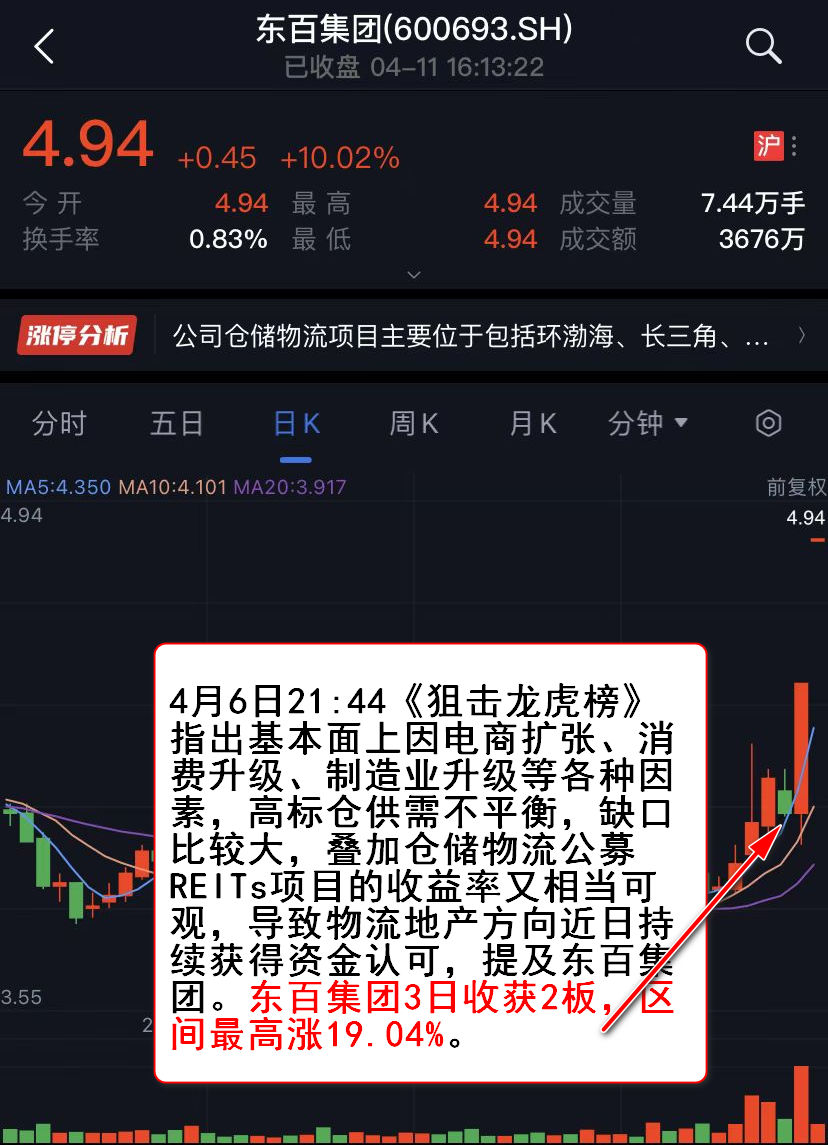Open the 涨停分析 analysis banner

(412, 336)
